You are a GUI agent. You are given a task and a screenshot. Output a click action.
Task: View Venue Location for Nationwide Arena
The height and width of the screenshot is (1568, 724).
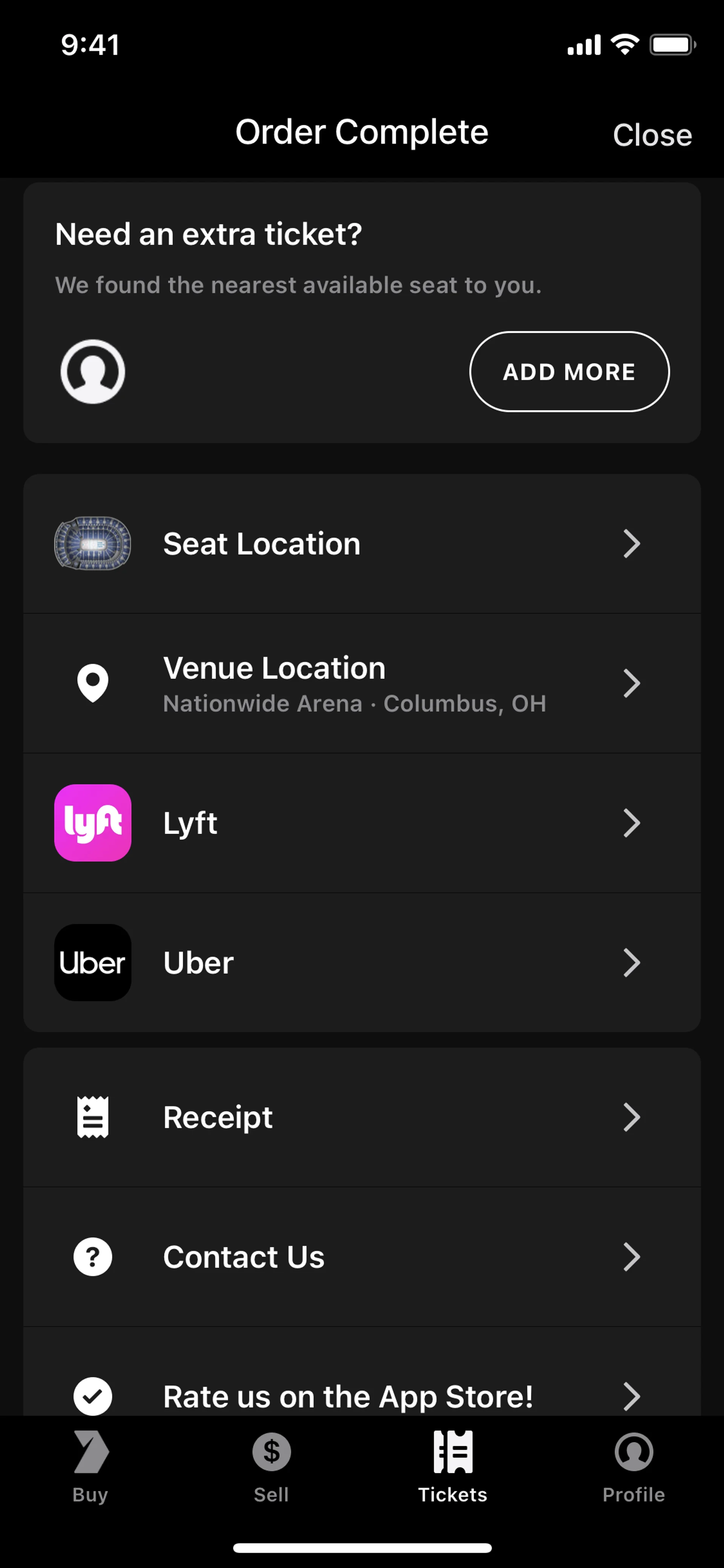coord(361,683)
